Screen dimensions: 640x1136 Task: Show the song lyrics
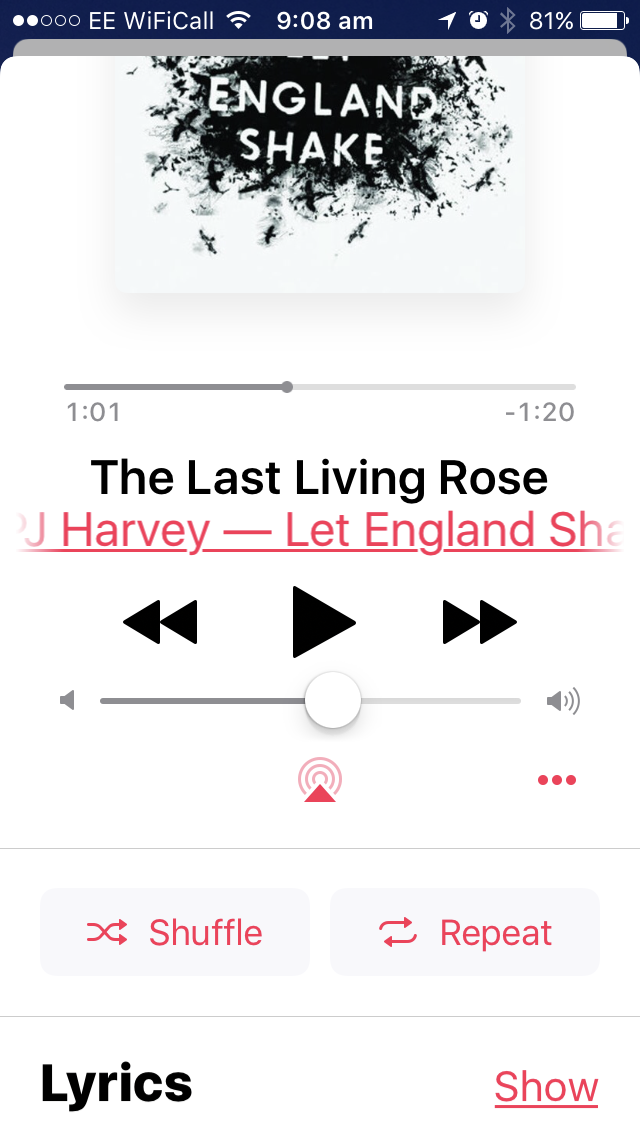[547, 1086]
